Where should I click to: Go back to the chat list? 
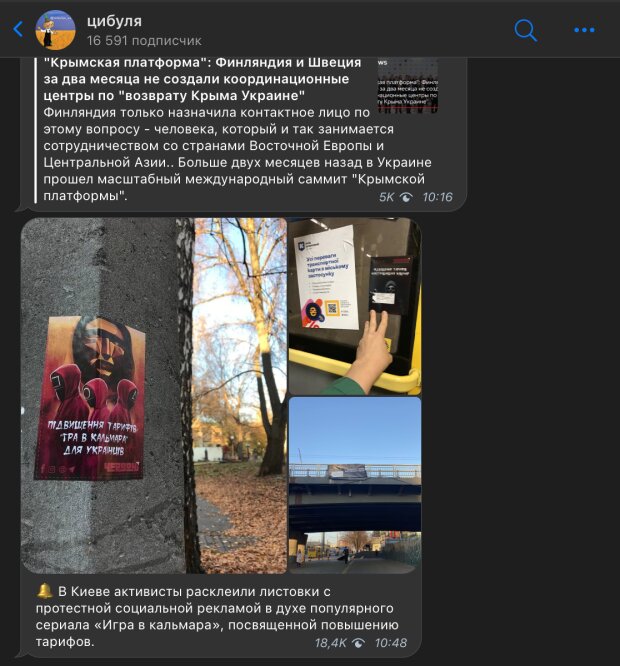[x=17, y=29]
